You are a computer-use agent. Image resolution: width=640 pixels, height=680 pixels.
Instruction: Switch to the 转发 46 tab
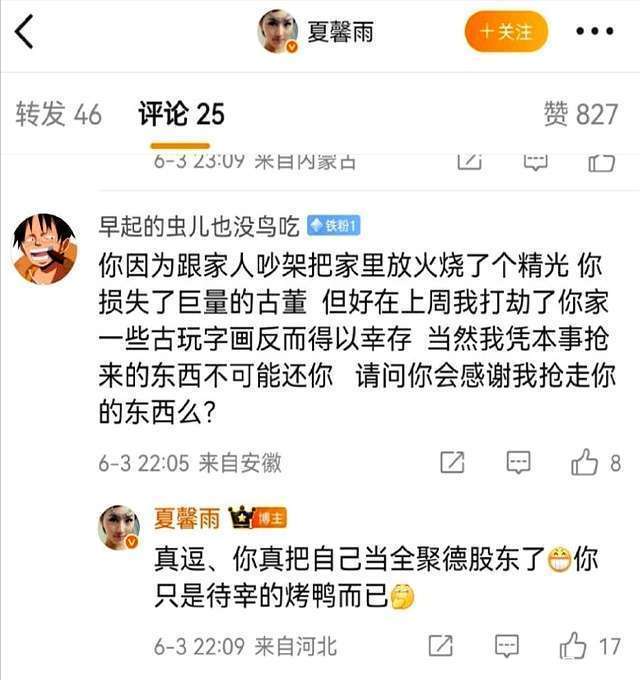(58, 114)
